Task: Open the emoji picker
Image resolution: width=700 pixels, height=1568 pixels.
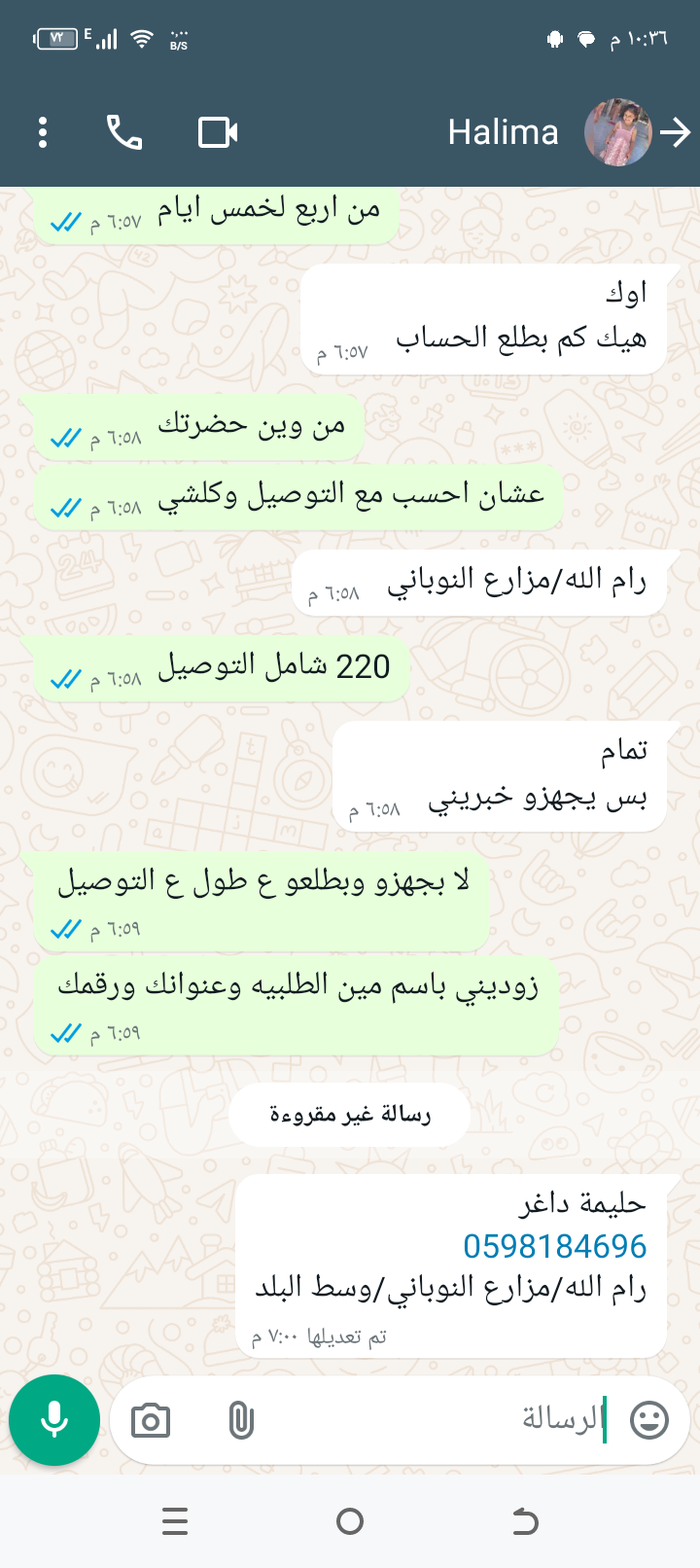Action: click(x=649, y=1420)
